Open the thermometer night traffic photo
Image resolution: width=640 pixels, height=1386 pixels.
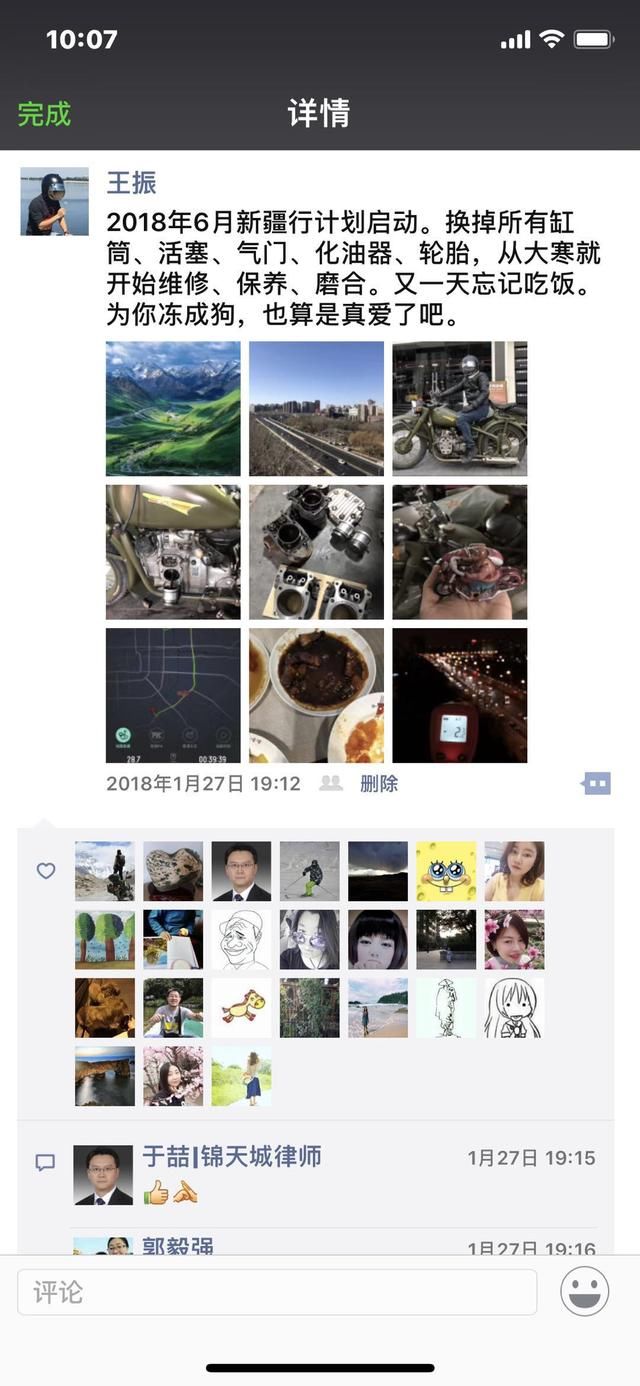point(459,695)
